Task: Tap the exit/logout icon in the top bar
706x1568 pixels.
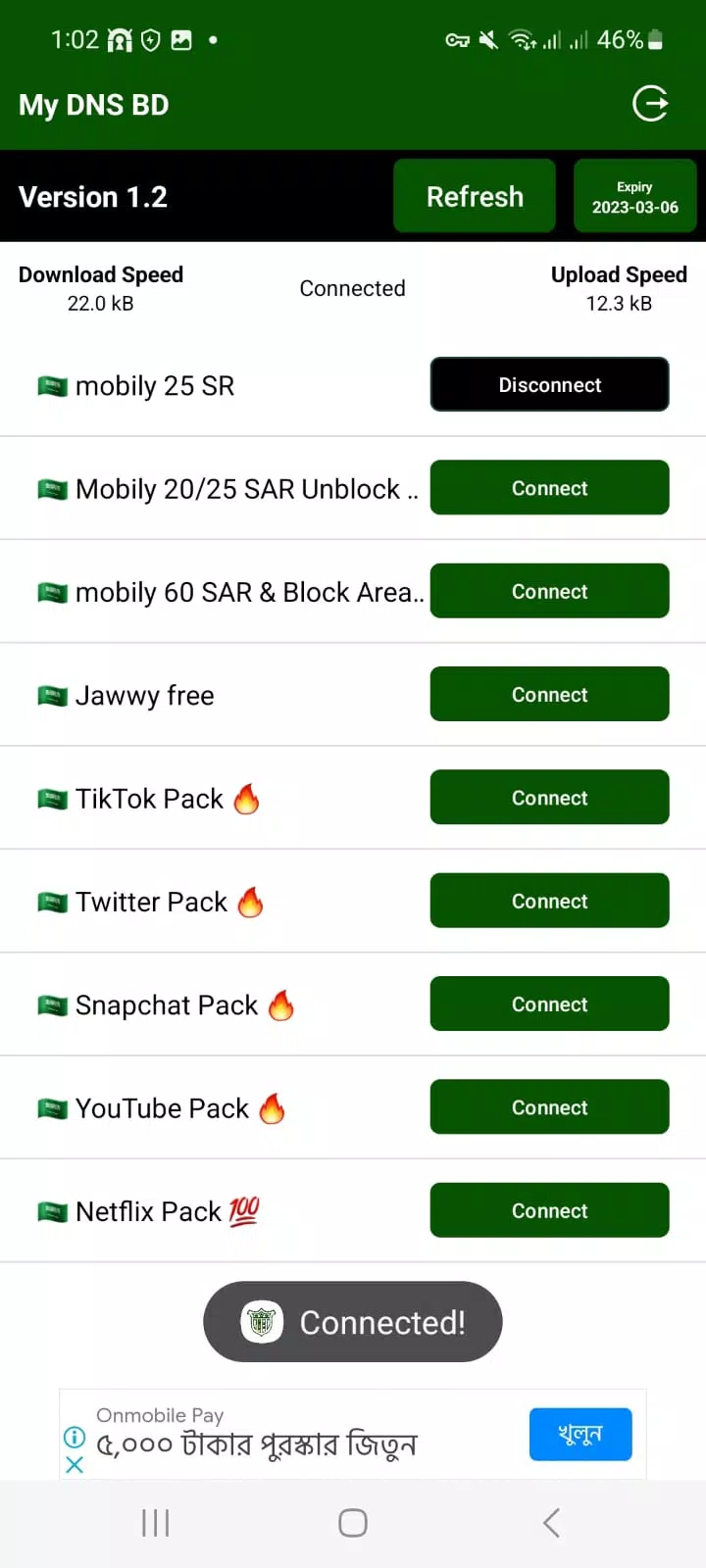Action: pos(650,104)
